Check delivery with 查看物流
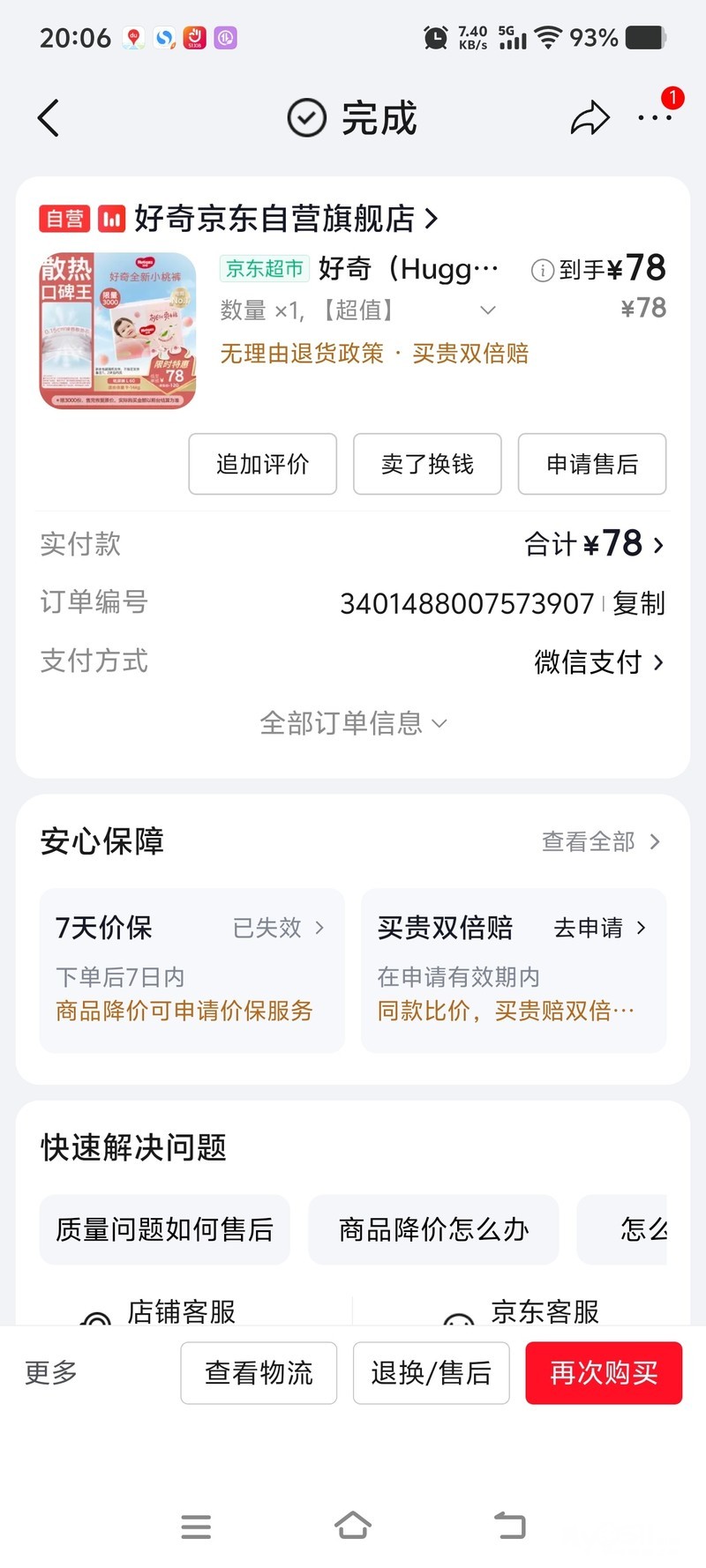The height and width of the screenshot is (1568, 706). (259, 1372)
